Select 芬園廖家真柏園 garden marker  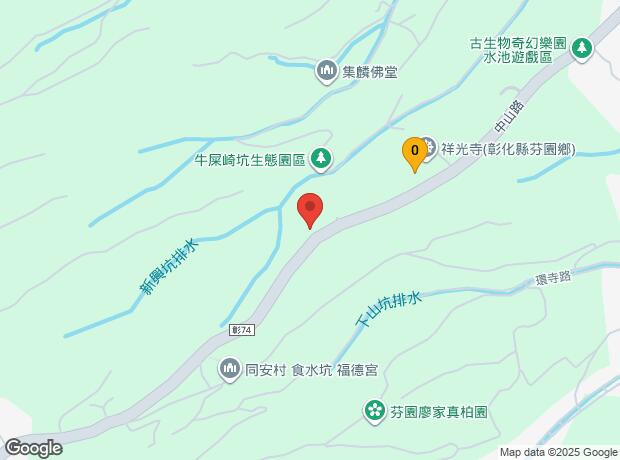click(x=374, y=410)
